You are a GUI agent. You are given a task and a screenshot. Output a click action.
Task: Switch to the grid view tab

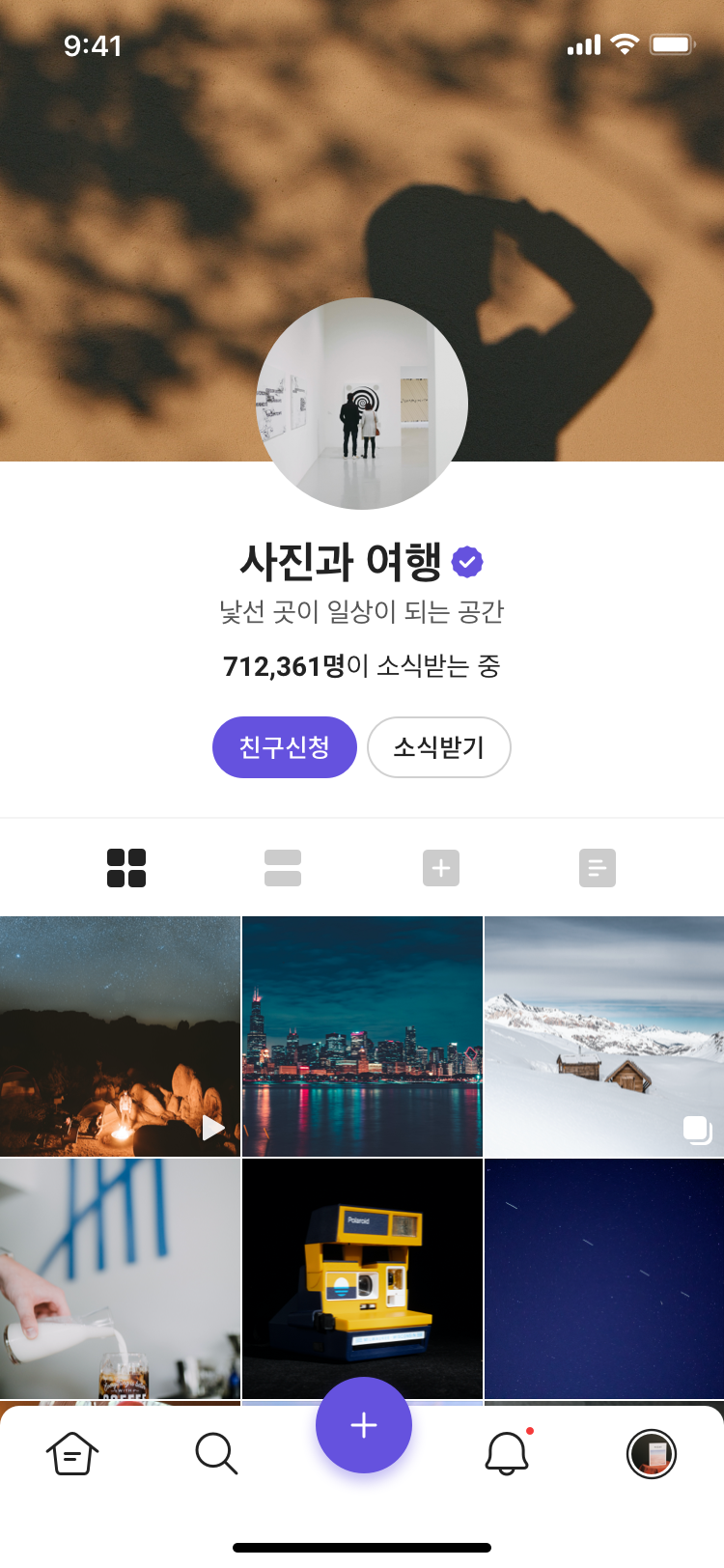[126, 868]
